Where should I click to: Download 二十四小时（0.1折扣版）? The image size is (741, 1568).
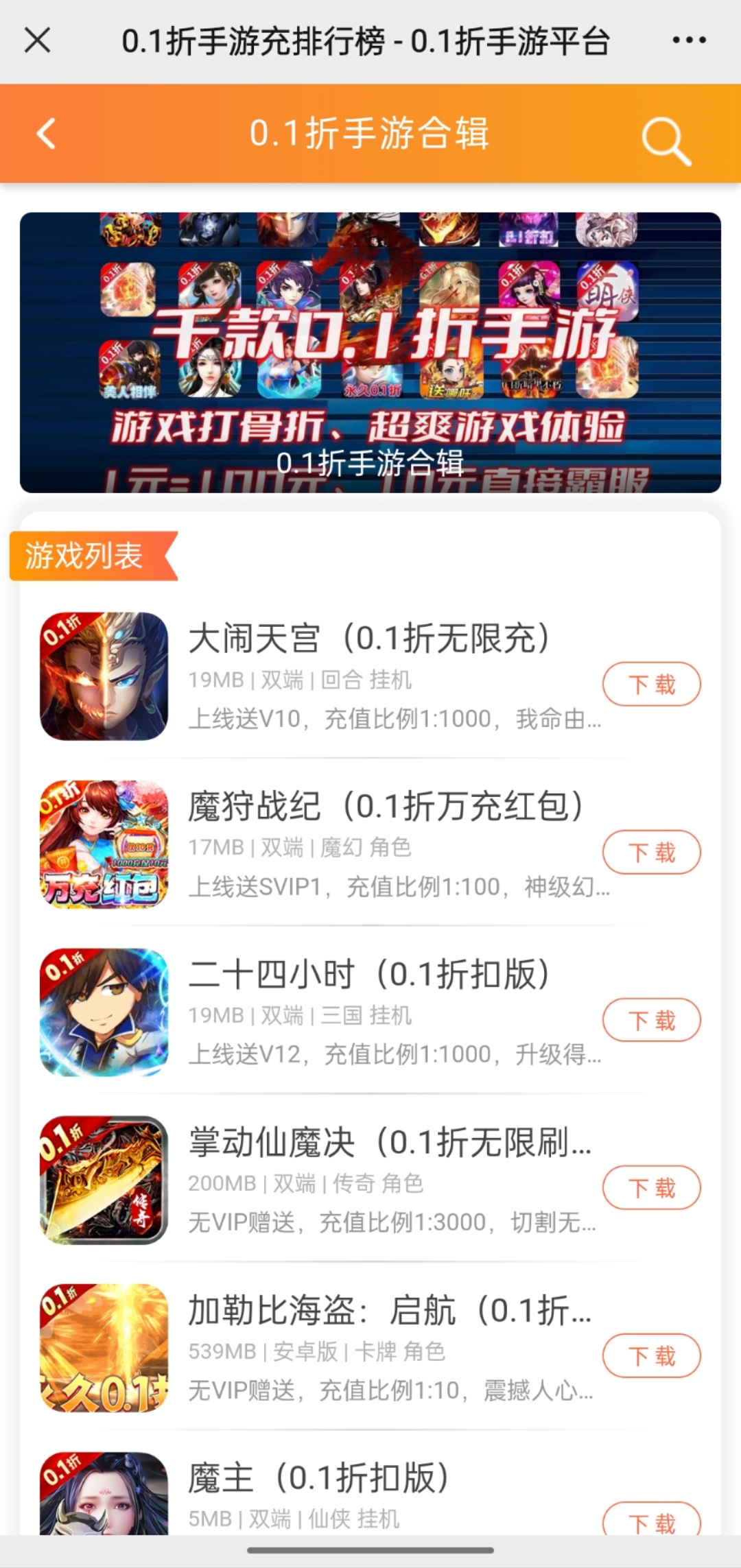click(x=650, y=1019)
